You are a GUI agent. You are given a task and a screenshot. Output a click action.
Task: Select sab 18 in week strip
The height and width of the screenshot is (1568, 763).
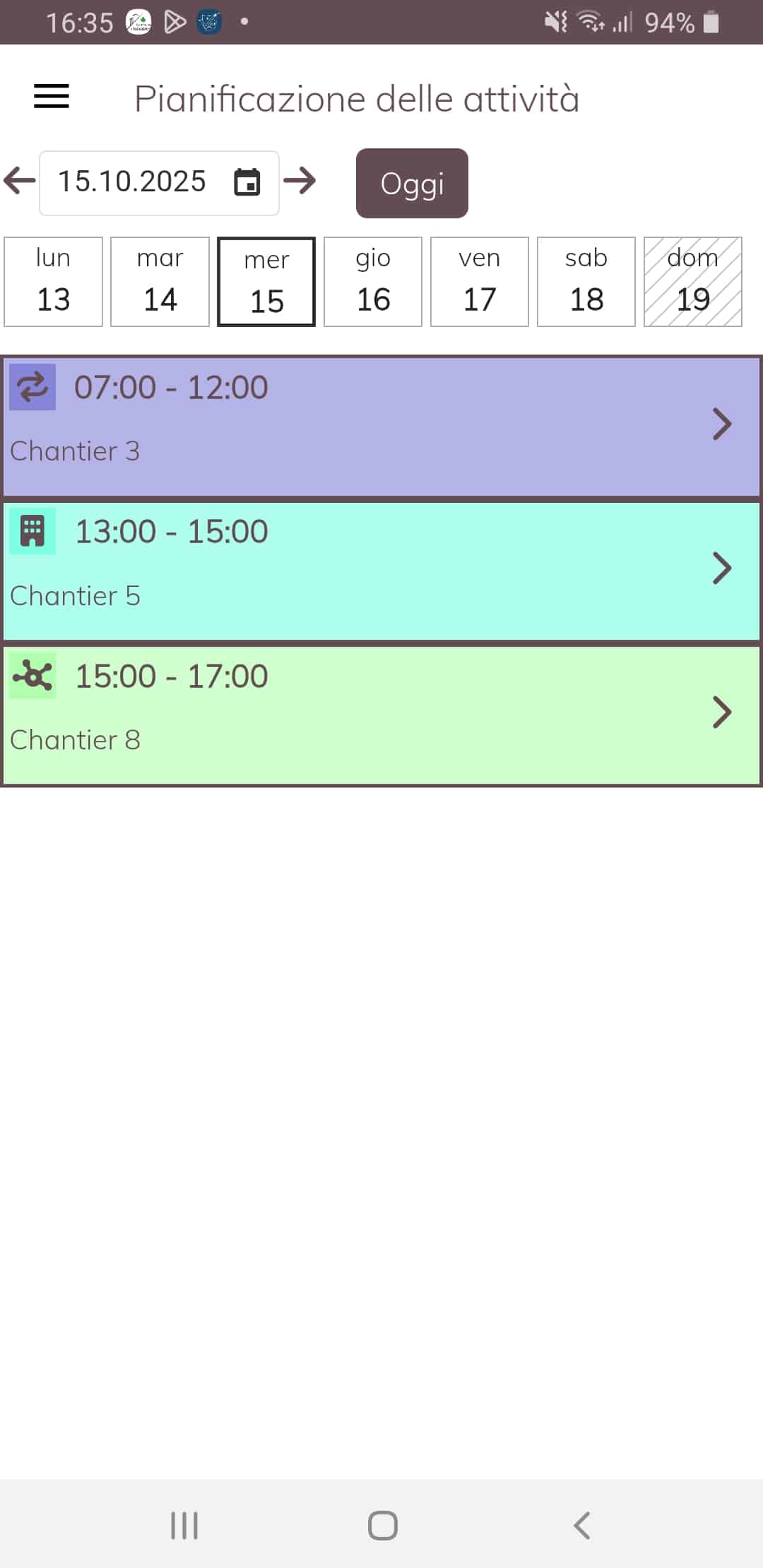coord(586,282)
